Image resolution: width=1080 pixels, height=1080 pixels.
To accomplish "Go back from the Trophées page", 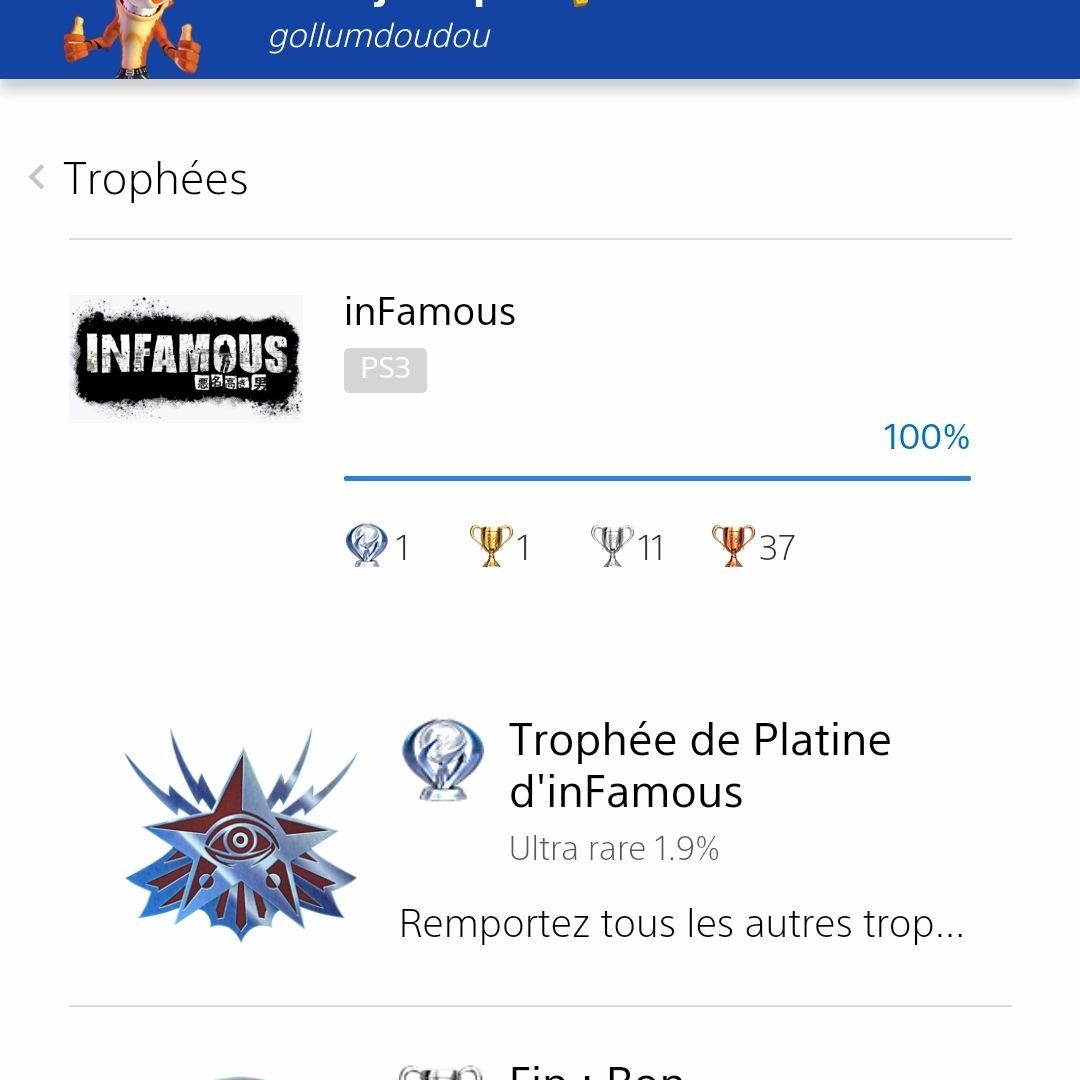I will [x=38, y=178].
